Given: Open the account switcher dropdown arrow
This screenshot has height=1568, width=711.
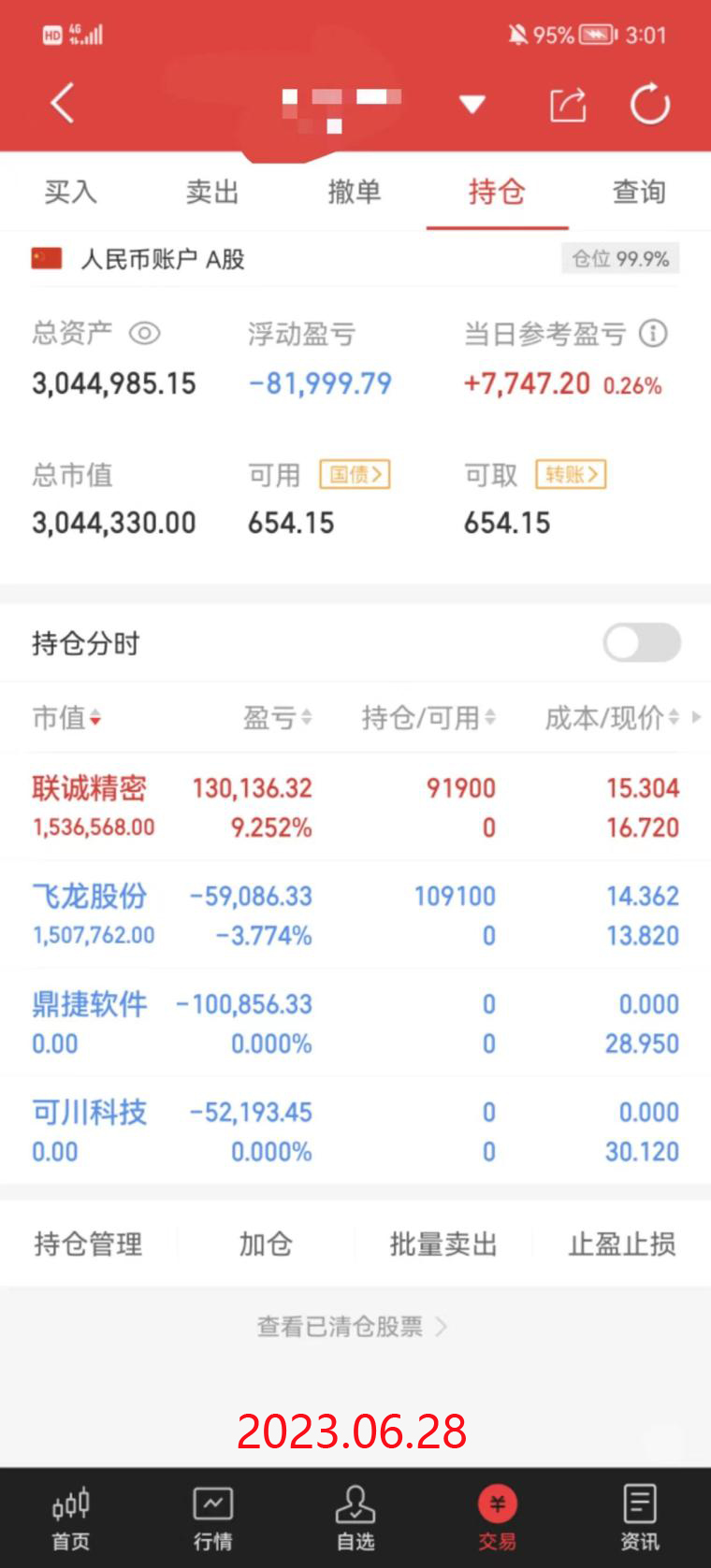Looking at the screenshot, I should click(472, 104).
